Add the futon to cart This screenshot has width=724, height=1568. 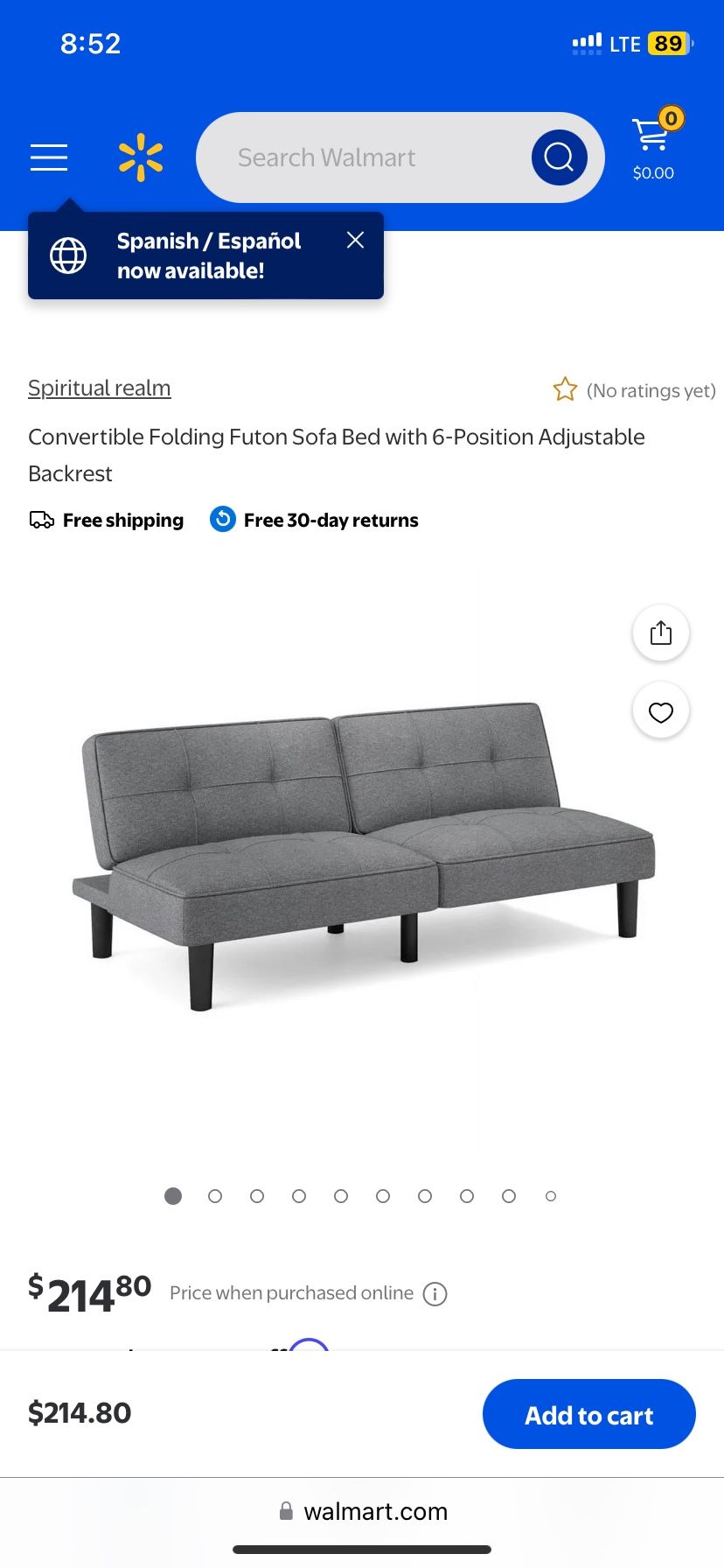(588, 1415)
